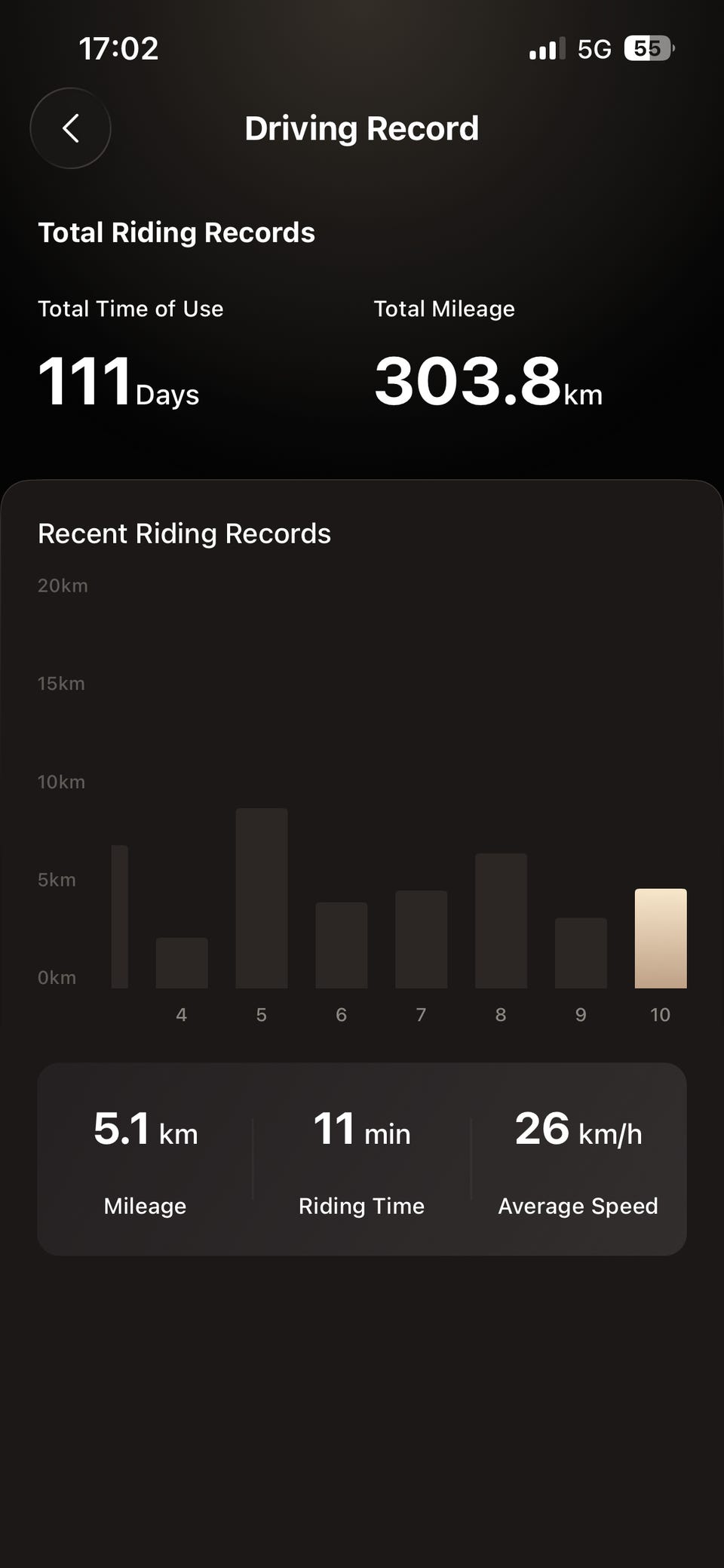Select the bar for day 5
Screen dimensions: 724x1568
(x=262, y=898)
